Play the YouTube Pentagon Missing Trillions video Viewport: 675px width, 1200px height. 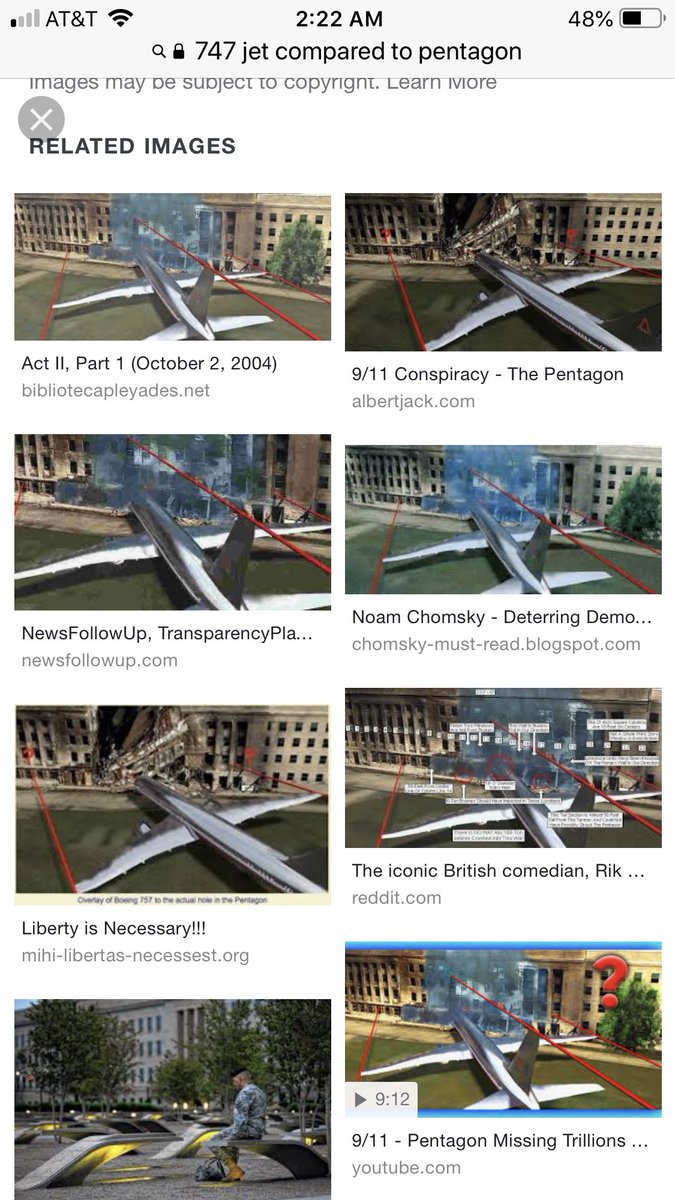pos(503,1030)
